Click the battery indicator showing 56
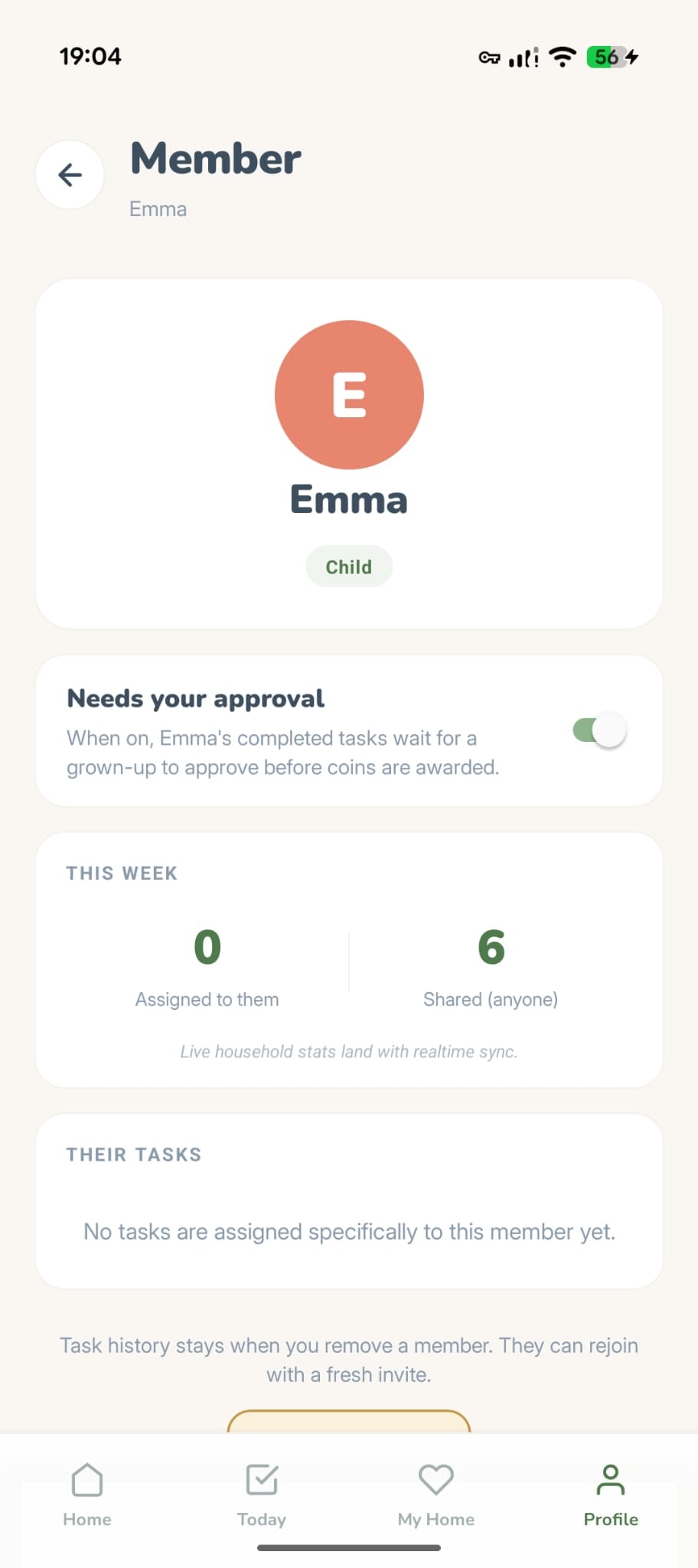 click(608, 56)
